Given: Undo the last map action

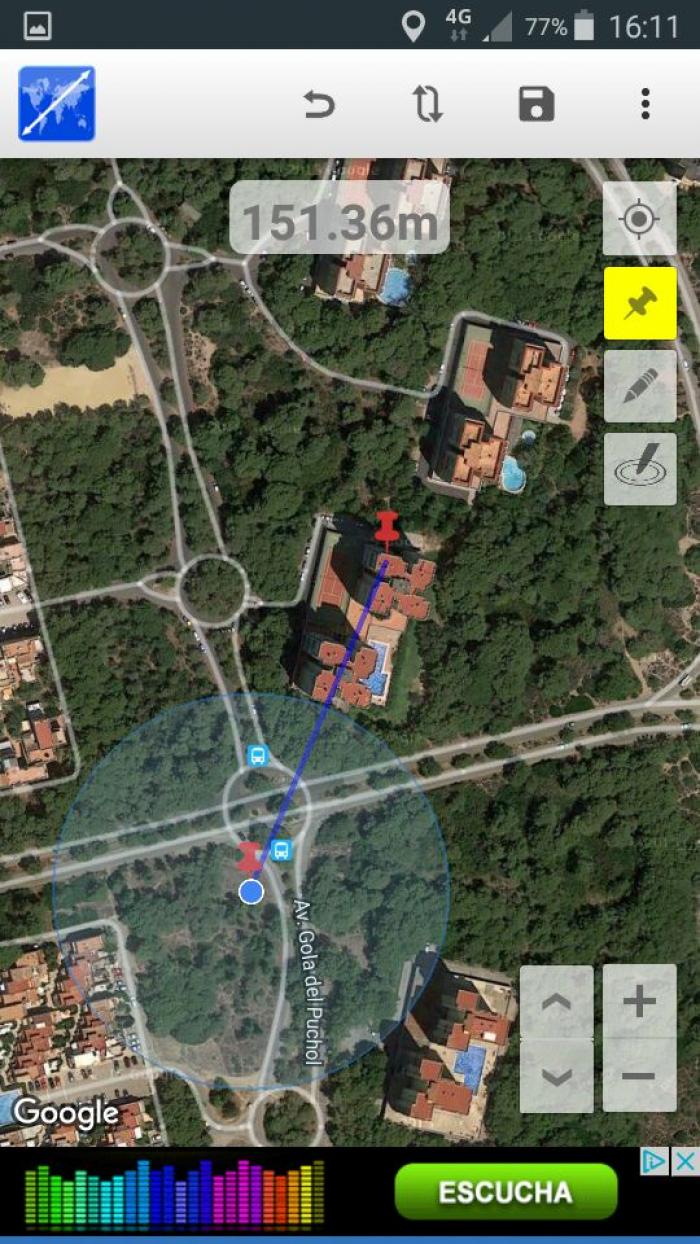Looking at the screenshot, I should pos(319,104).
